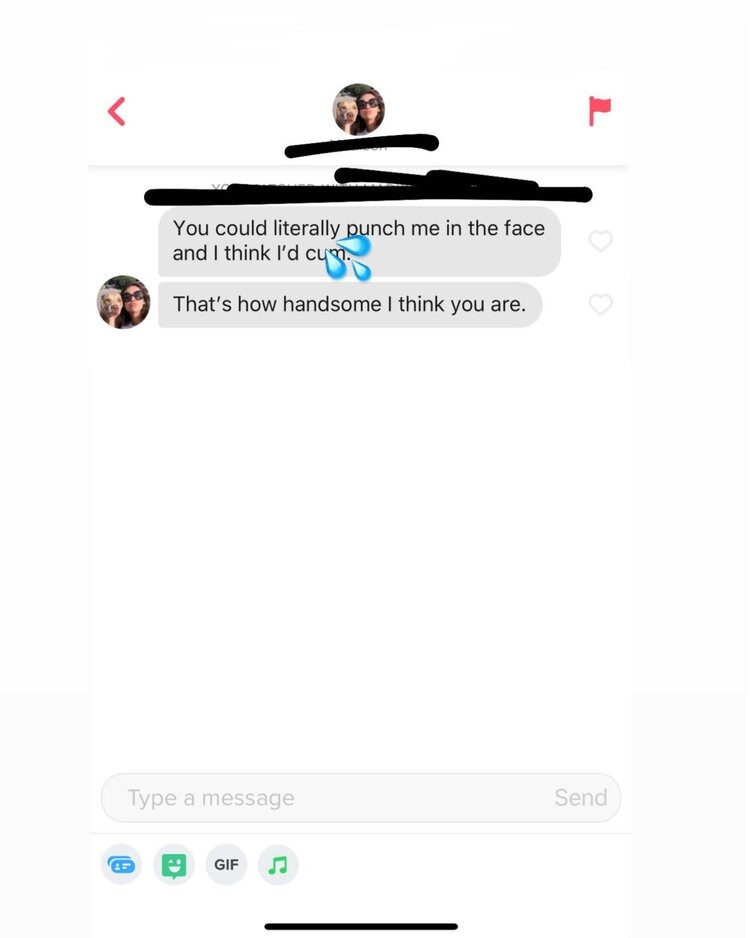Tap the sender's avatar beside the message
The image size is (750, 938).
(124, 302)
